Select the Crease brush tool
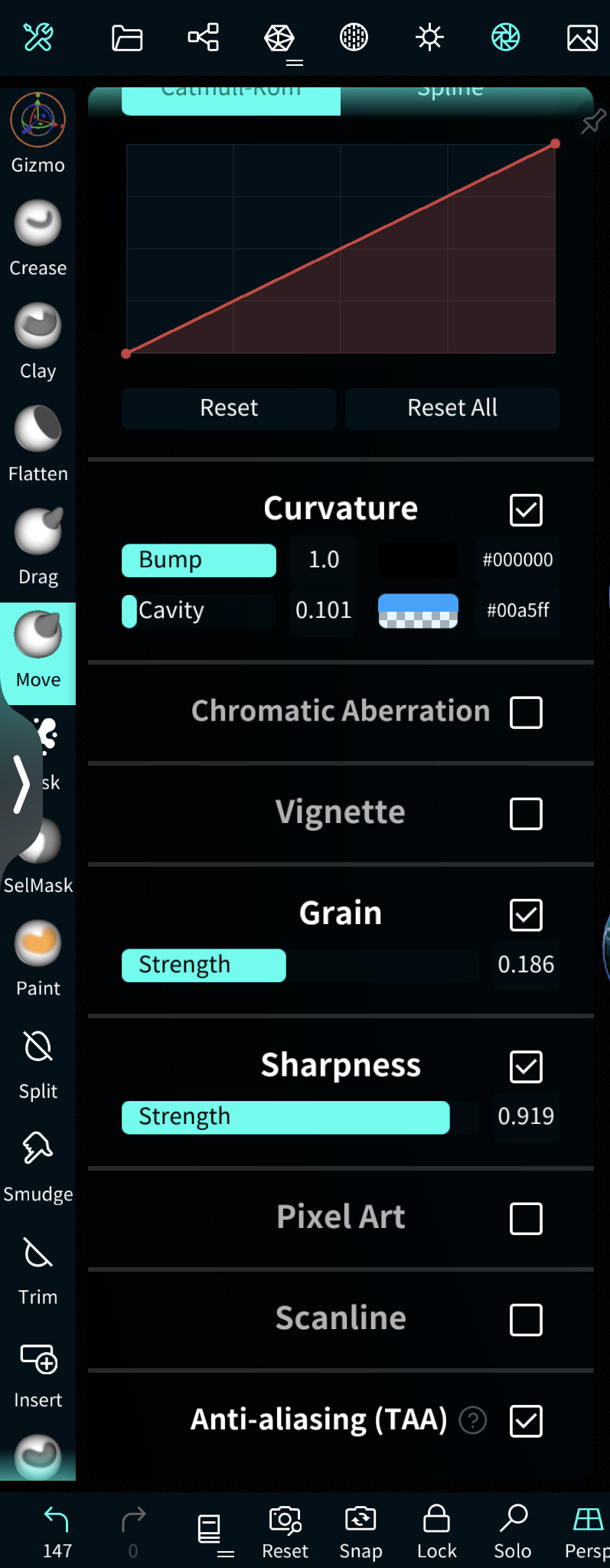 point(38,238)
